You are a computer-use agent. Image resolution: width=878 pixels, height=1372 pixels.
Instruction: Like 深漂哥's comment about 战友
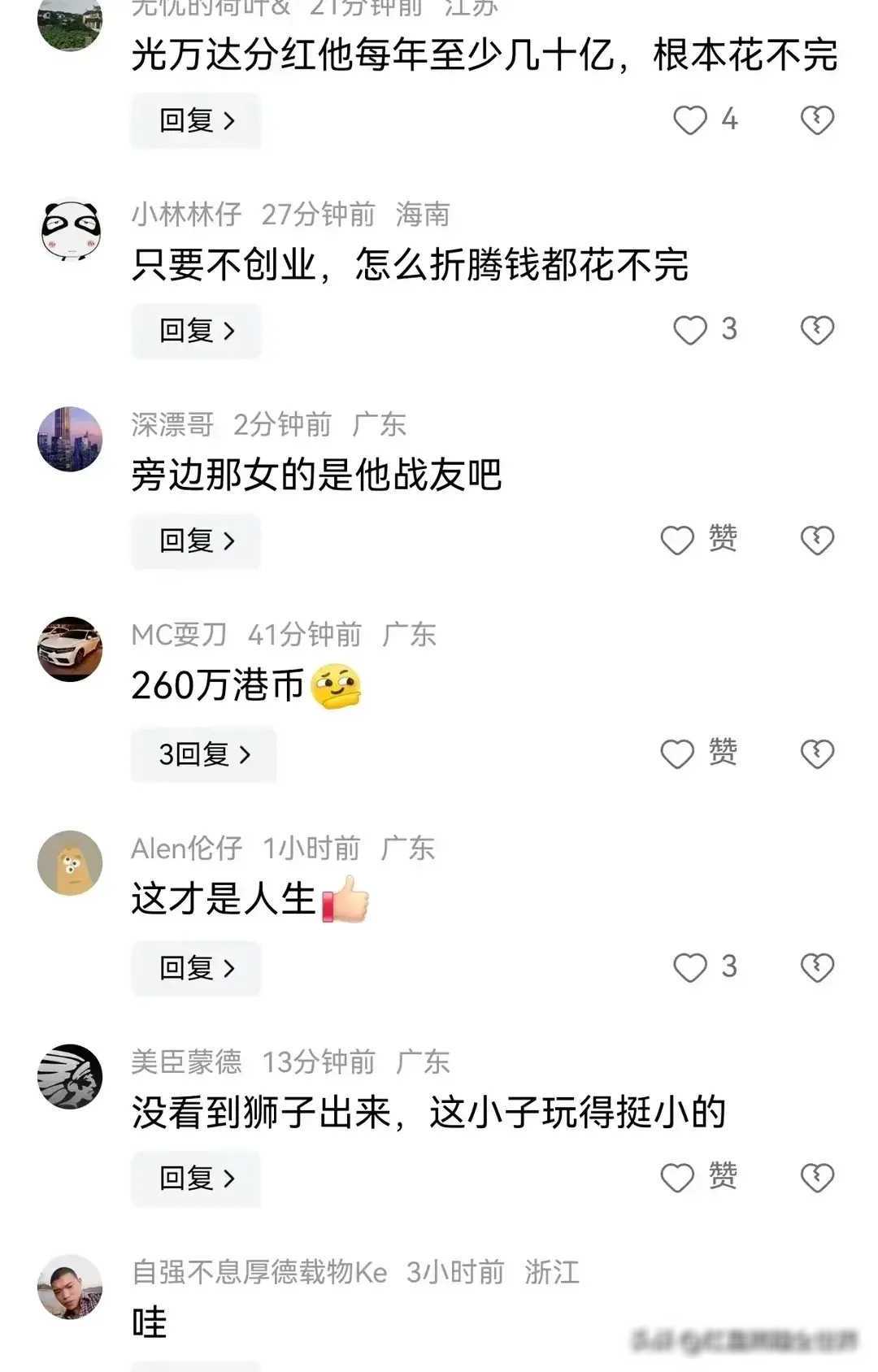point(678,540)
